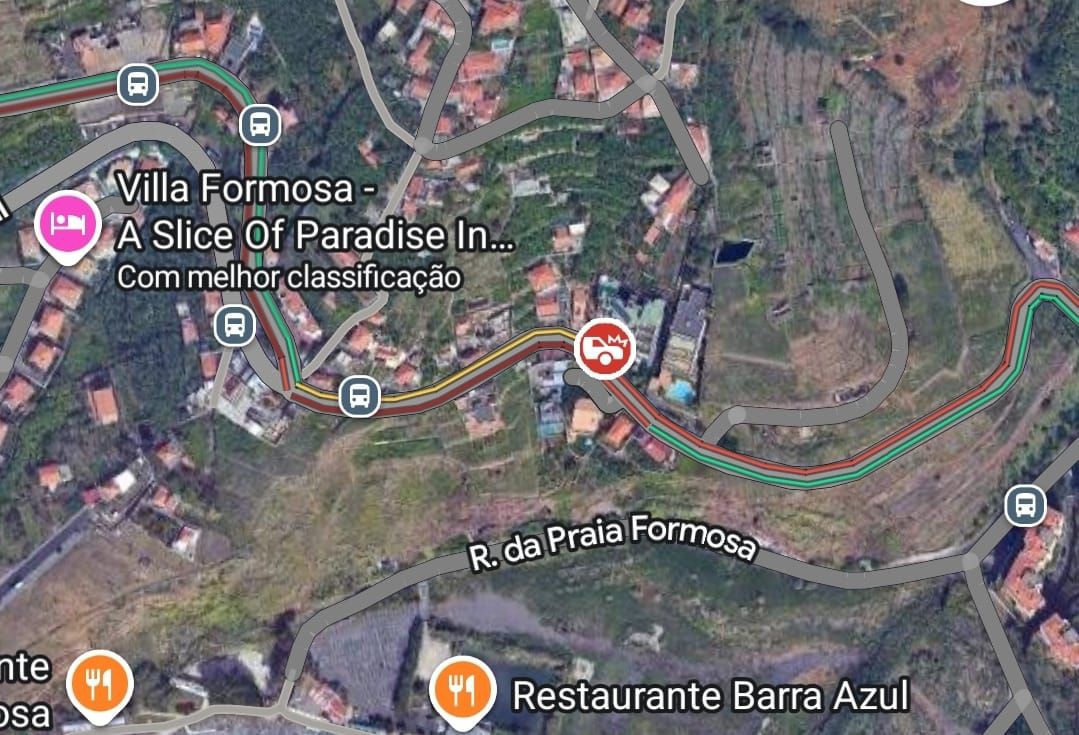This screenshot has height=735, width=1079.
Task: Tap the red car crash incident icon
Action: 603,349
